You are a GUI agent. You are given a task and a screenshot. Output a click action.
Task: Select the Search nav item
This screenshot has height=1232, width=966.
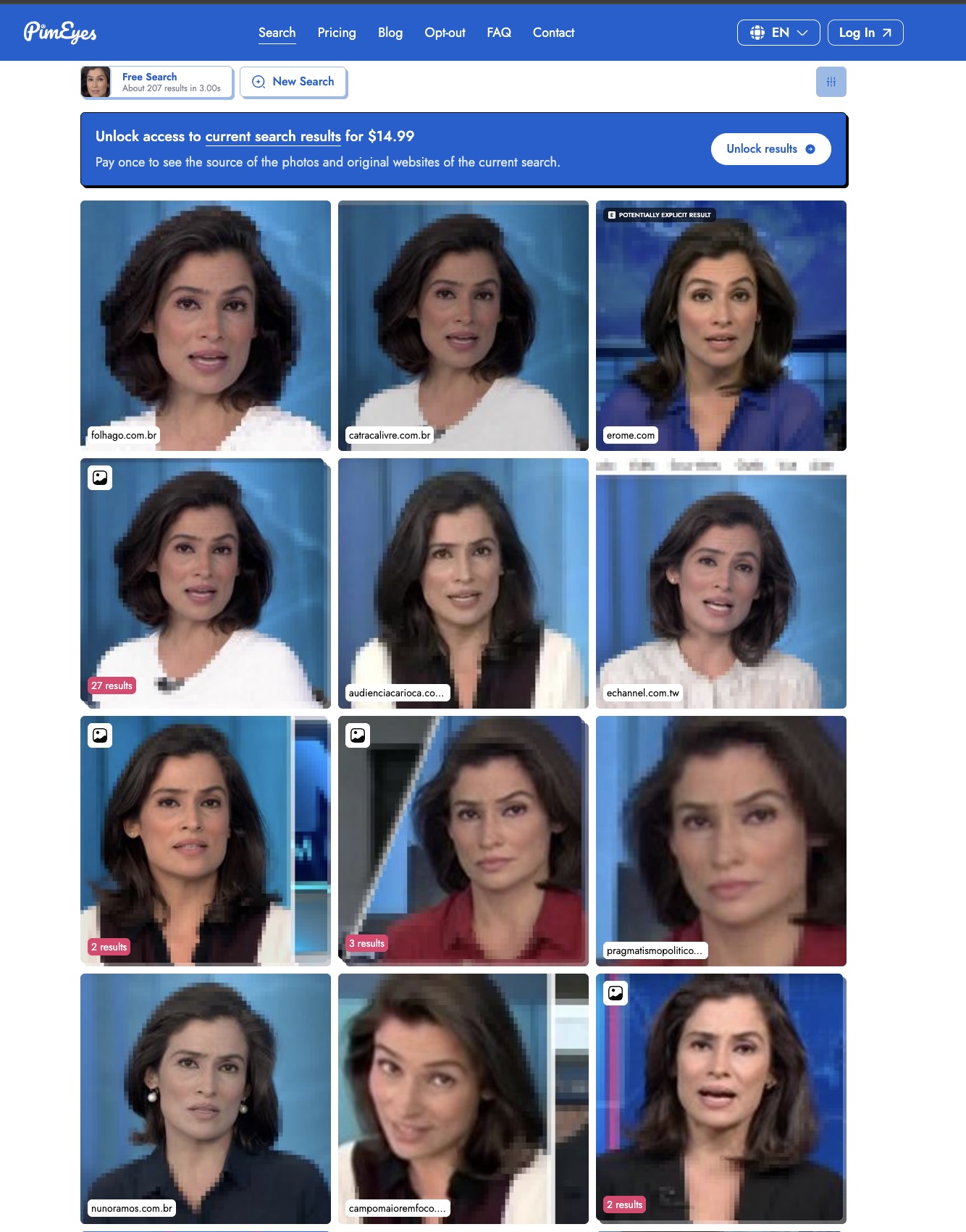coord(277,33)
